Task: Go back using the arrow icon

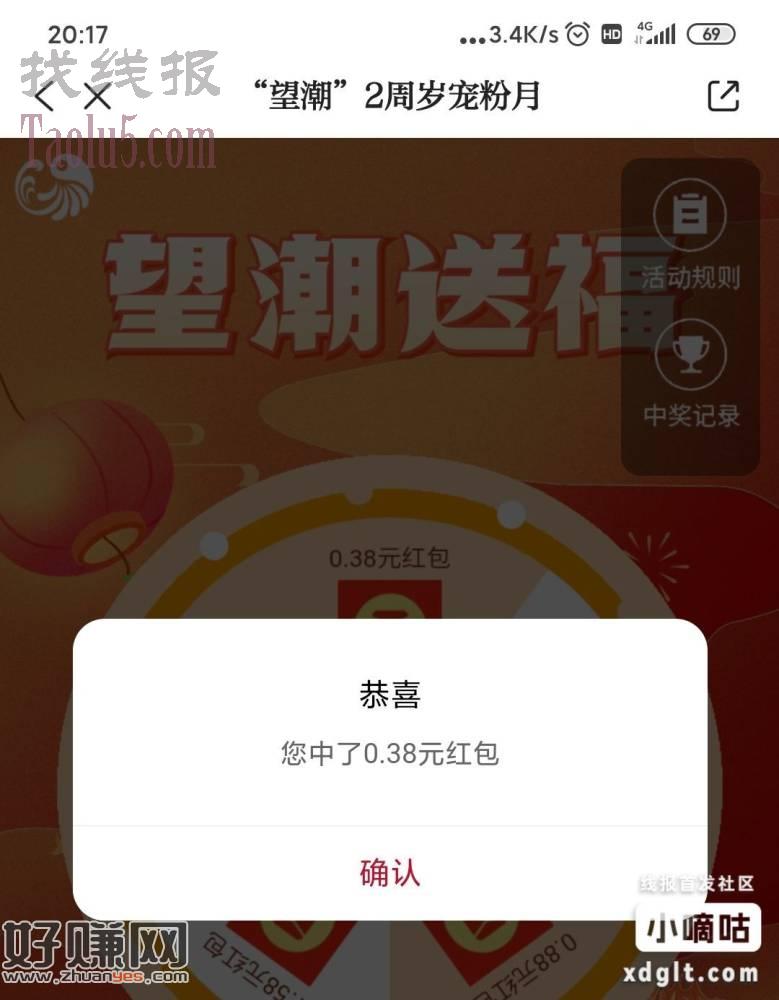Action: pos(45,97)
